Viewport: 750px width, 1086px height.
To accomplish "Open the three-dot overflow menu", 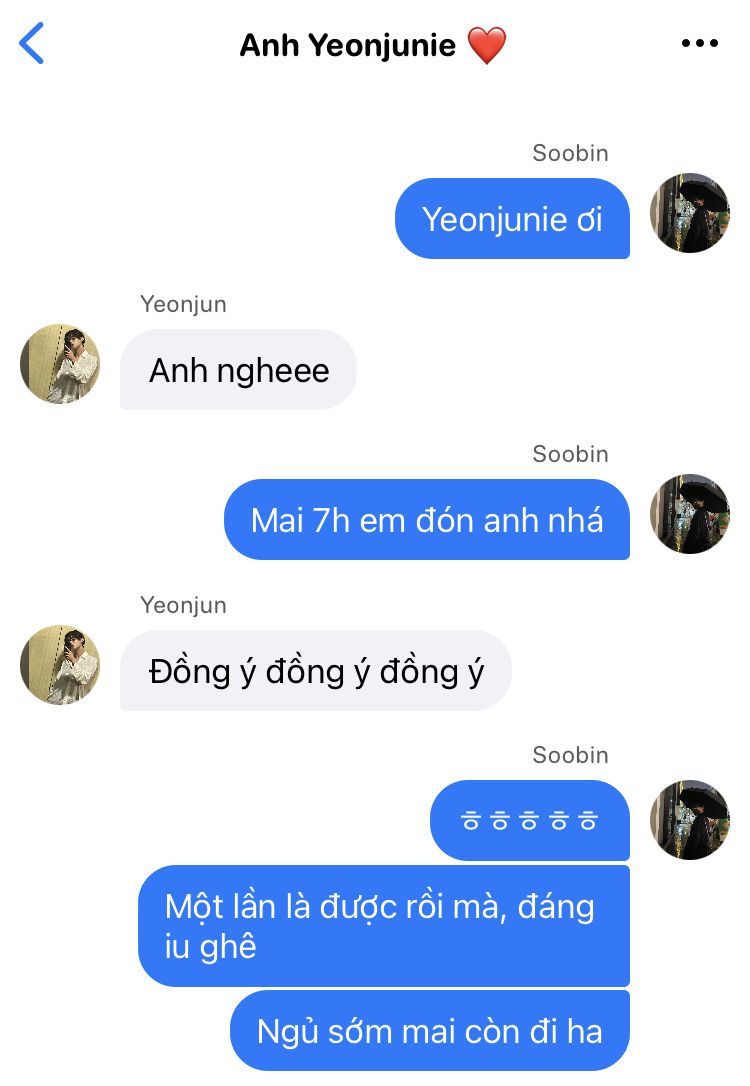I will tap(699, 44).
